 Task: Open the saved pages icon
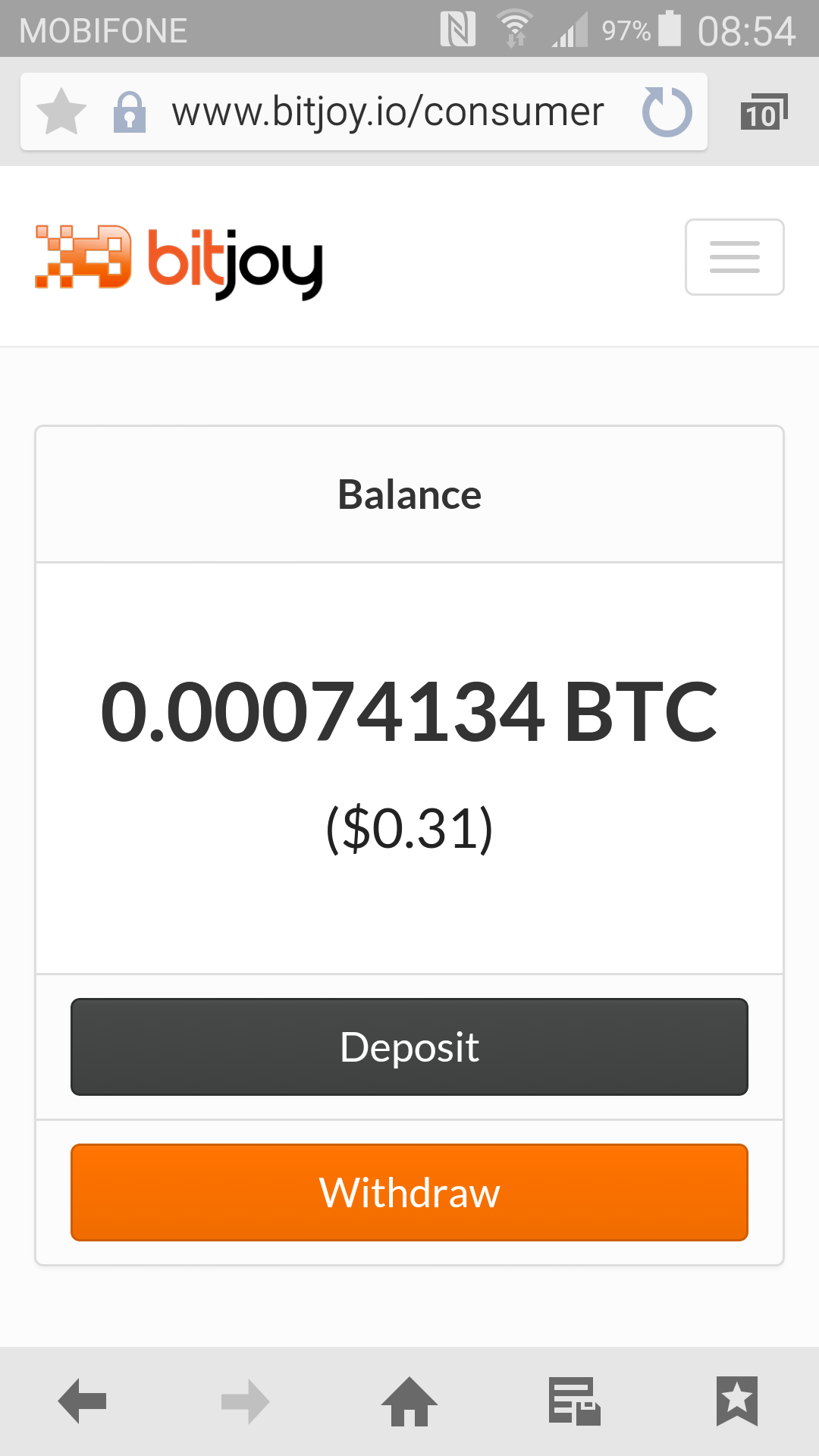point(574,1401)
